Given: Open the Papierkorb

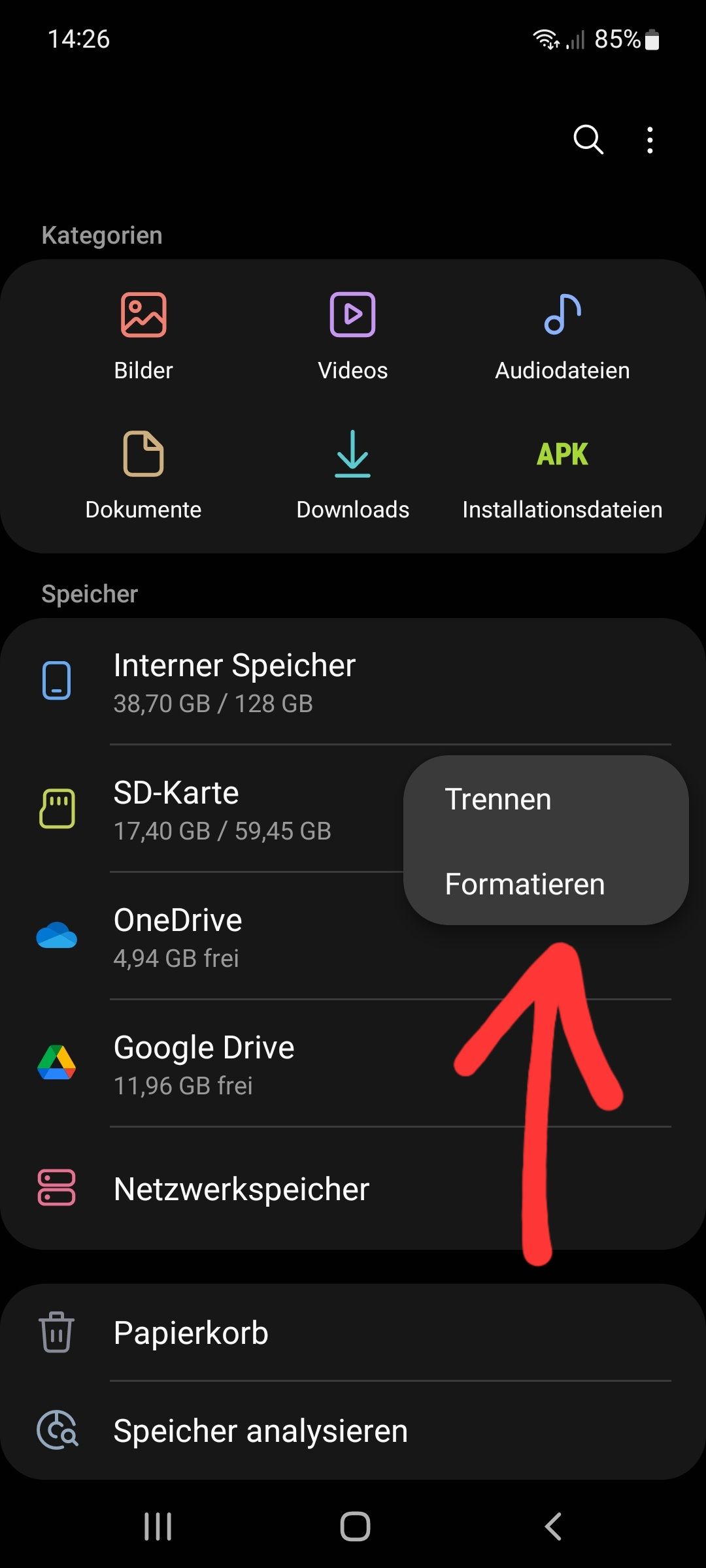Looking at the screenshot, I should click(x=190, y=1333).
